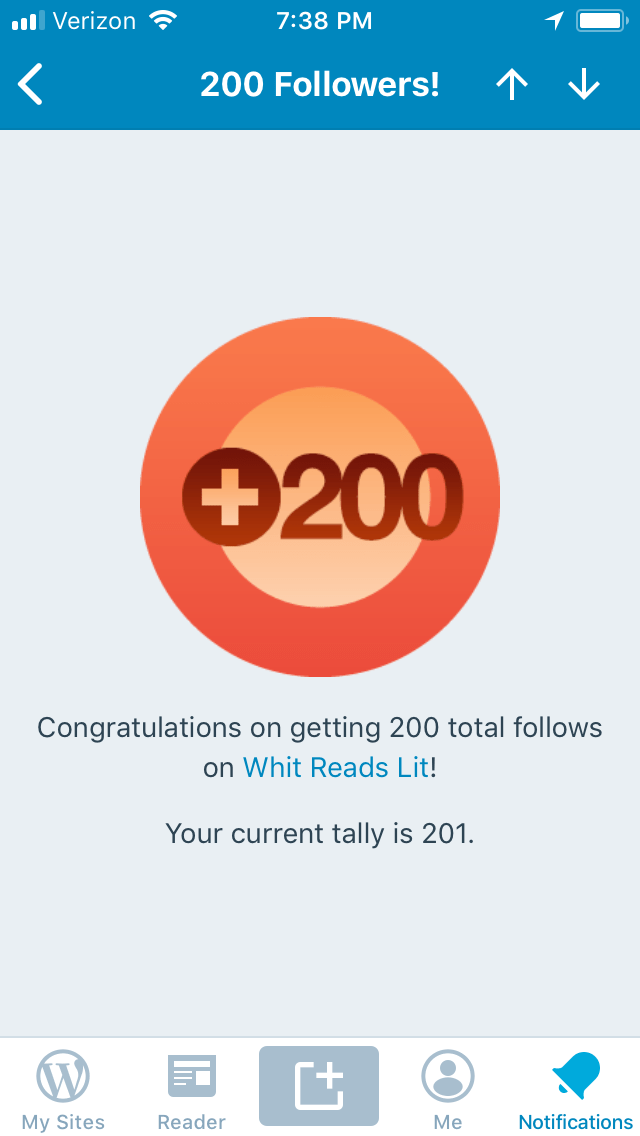Switch to the Reader tab
640x1136 pixels.
[191, 1090]
